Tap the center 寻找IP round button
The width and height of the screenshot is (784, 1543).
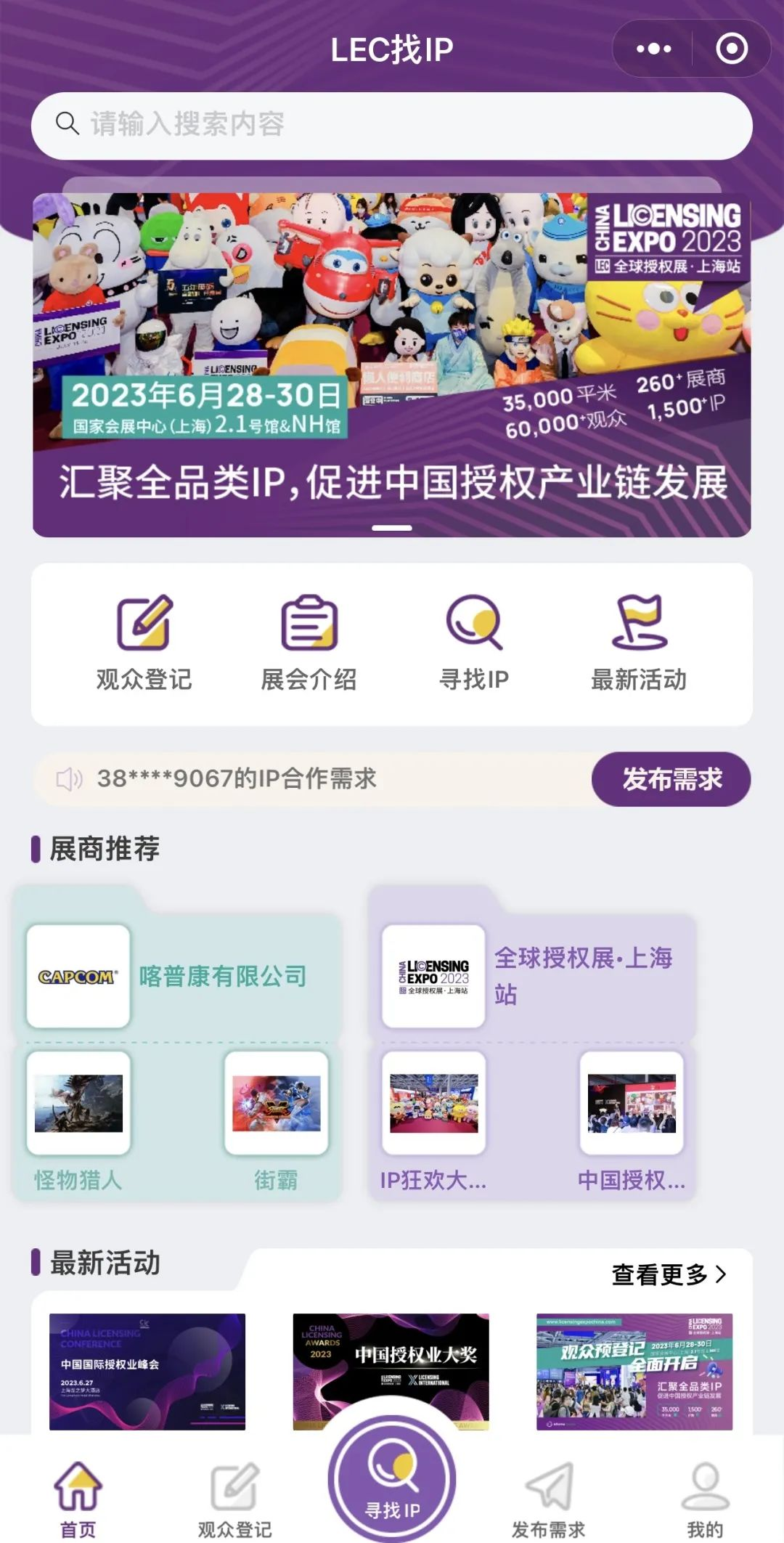coord(392,1480)
